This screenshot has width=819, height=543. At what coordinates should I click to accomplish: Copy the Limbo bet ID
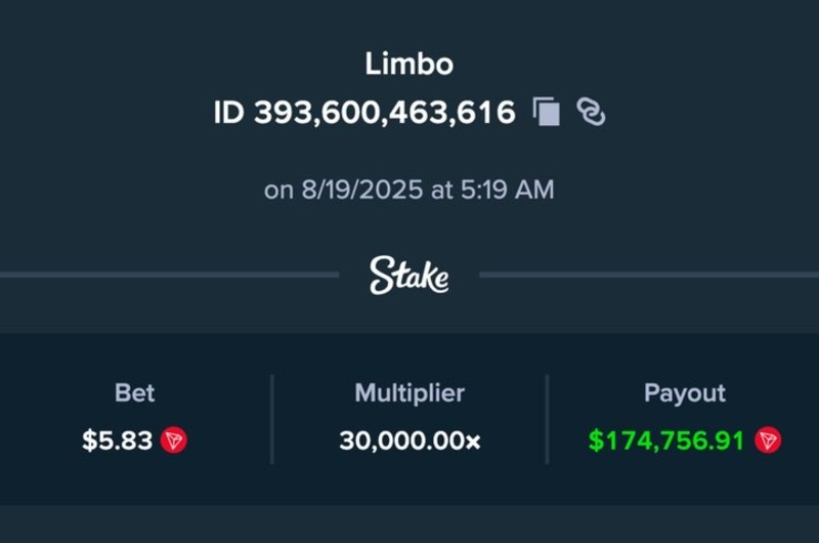[547, 112]
